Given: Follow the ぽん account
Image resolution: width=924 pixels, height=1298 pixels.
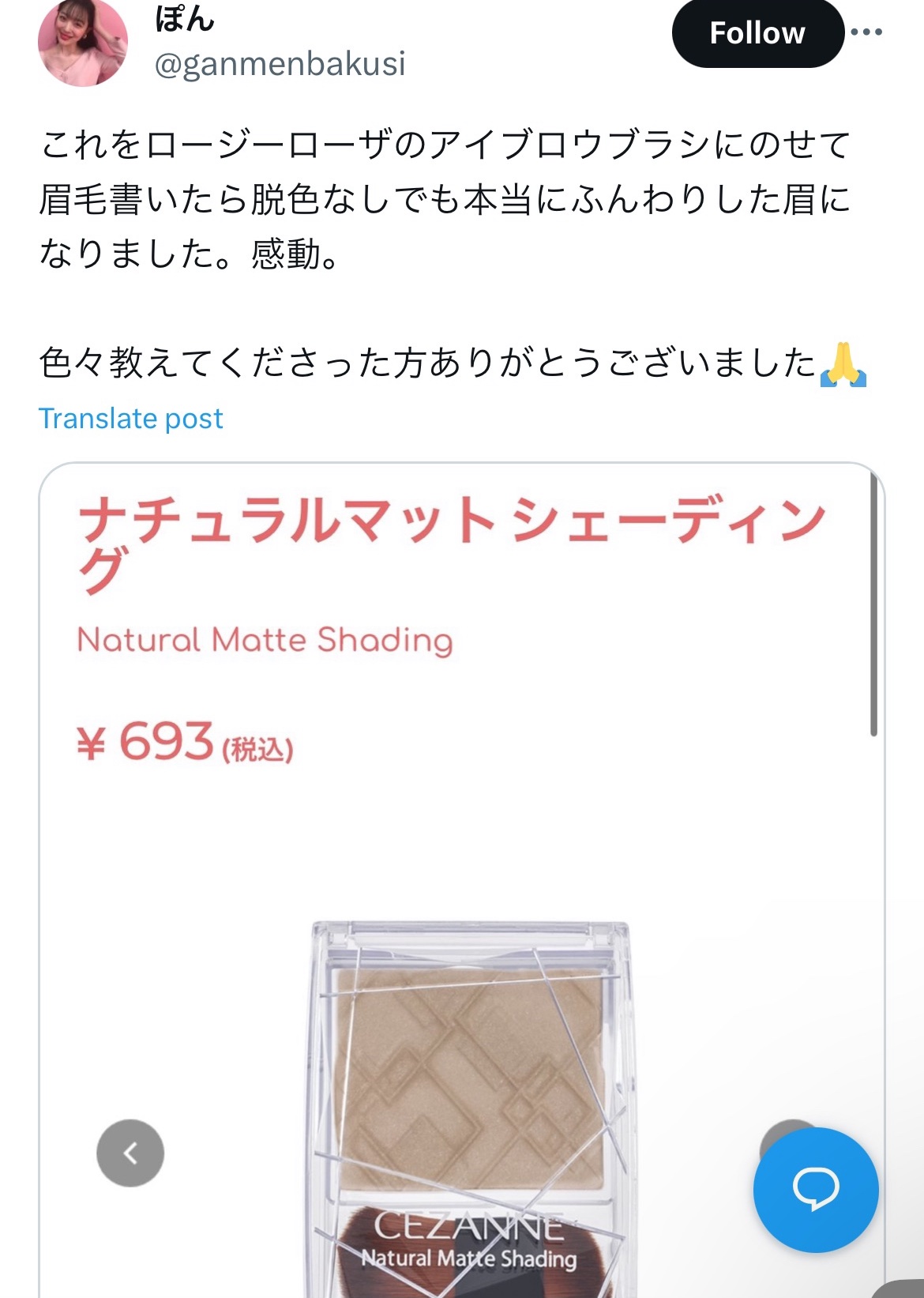Looking at the screenshot, I should [757, 33].
